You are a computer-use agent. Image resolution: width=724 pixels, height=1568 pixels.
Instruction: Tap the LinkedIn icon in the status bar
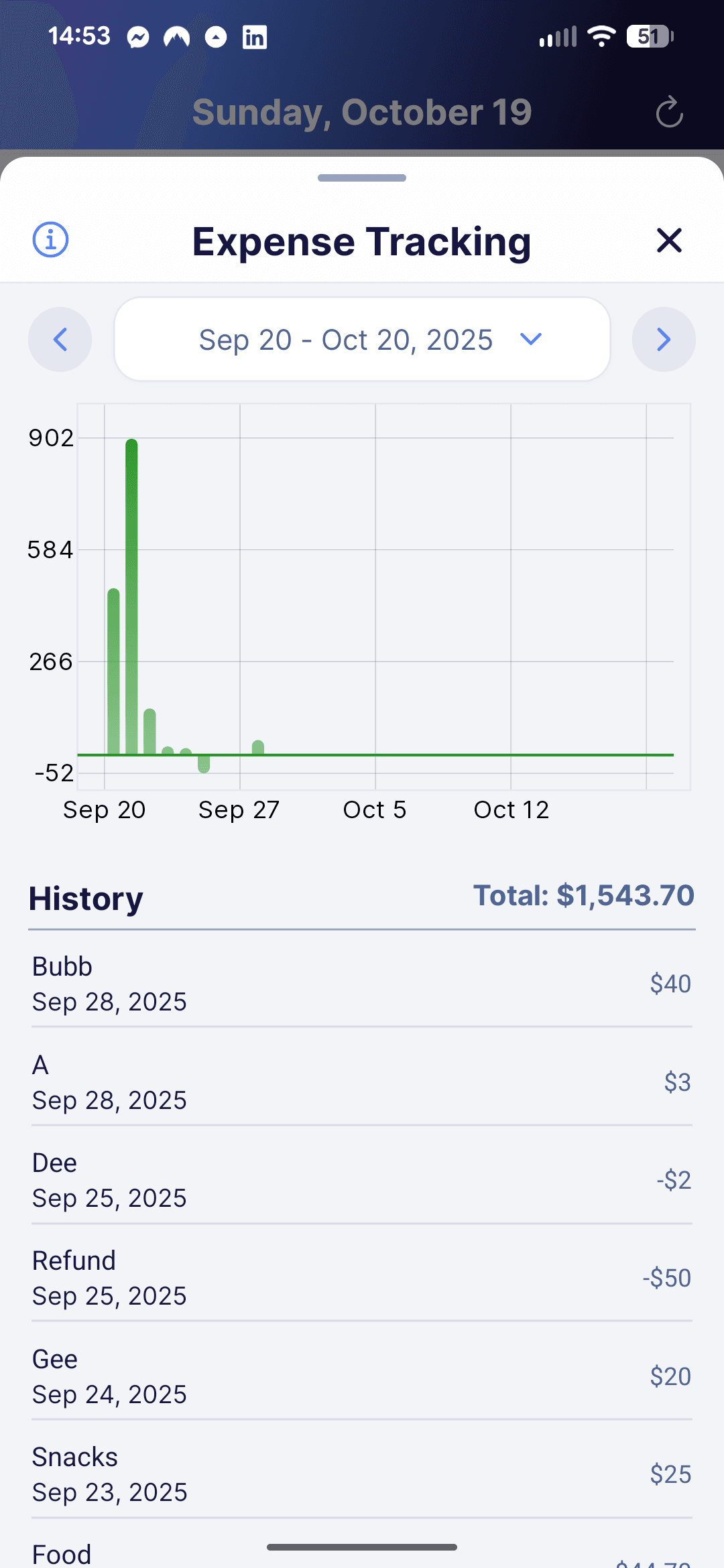point(255,37)
